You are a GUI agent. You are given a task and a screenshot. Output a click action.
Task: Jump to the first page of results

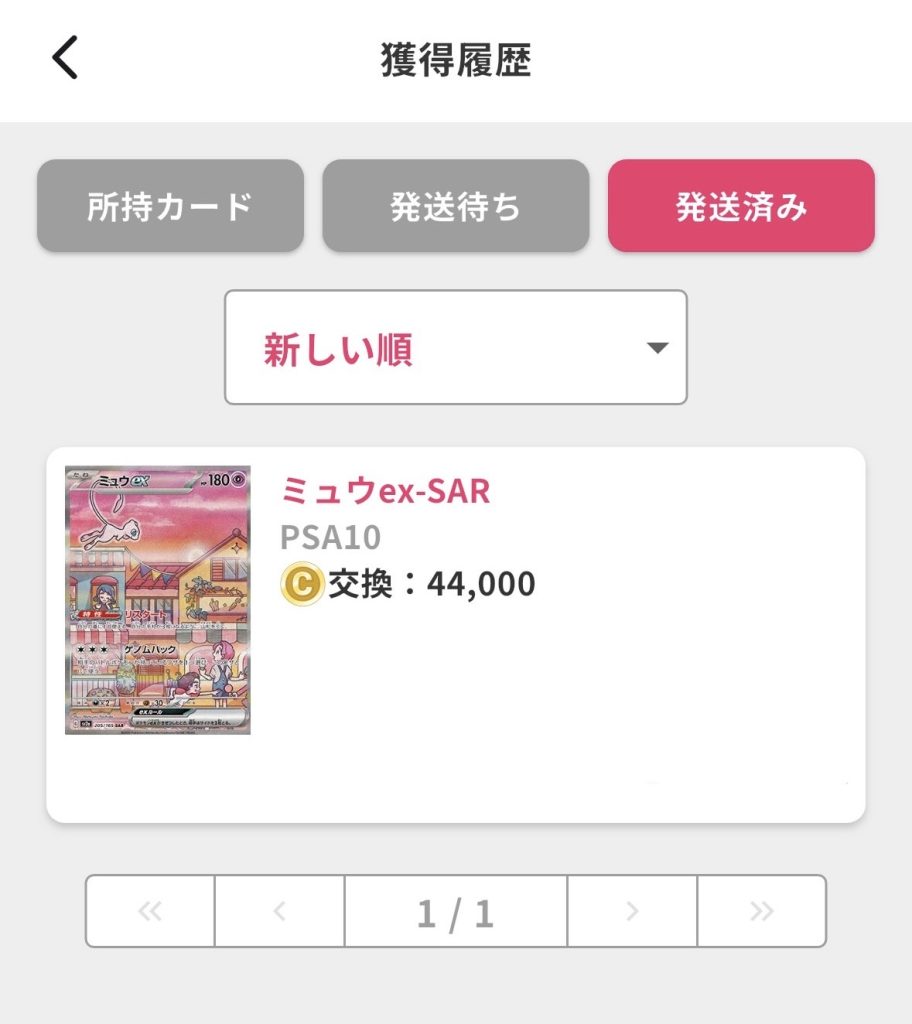150,911
